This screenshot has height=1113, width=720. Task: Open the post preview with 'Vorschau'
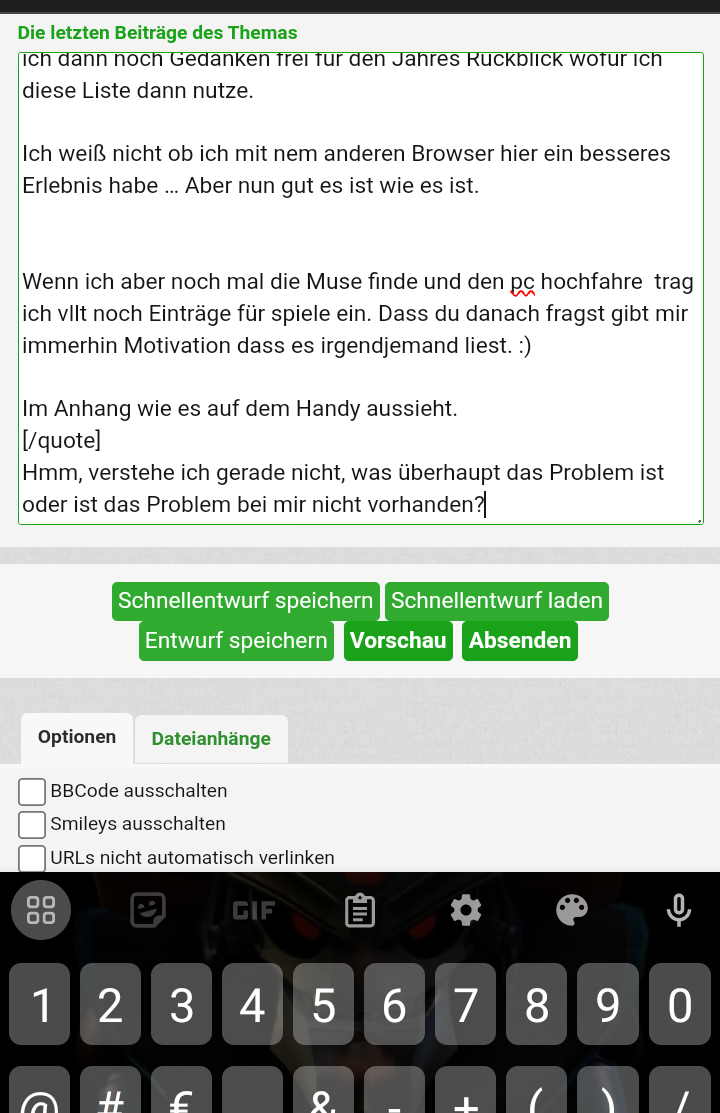tap(398, 640)
